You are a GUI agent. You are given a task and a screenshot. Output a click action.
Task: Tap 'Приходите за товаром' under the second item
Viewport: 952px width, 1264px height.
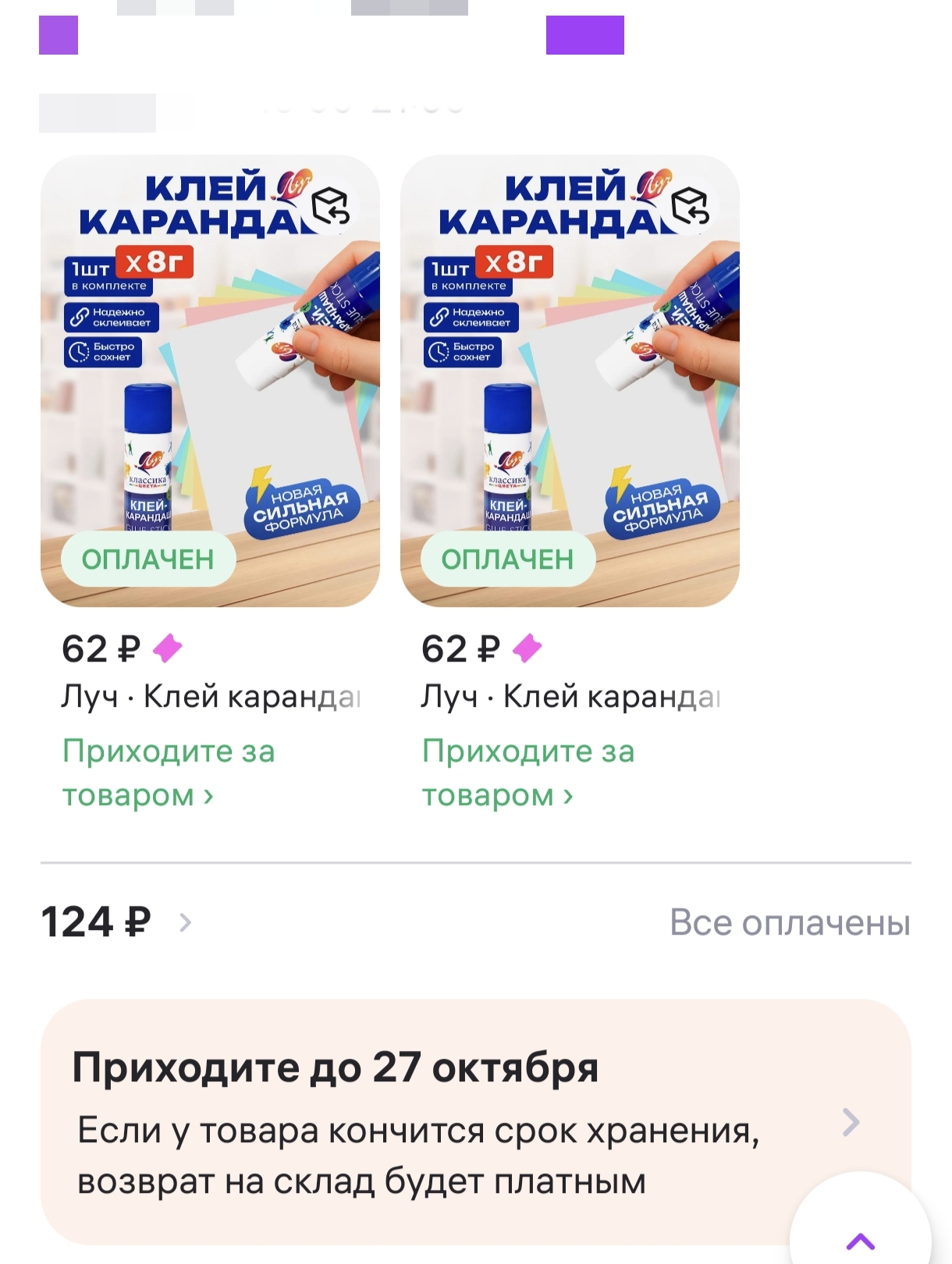(x=528, y=772)
